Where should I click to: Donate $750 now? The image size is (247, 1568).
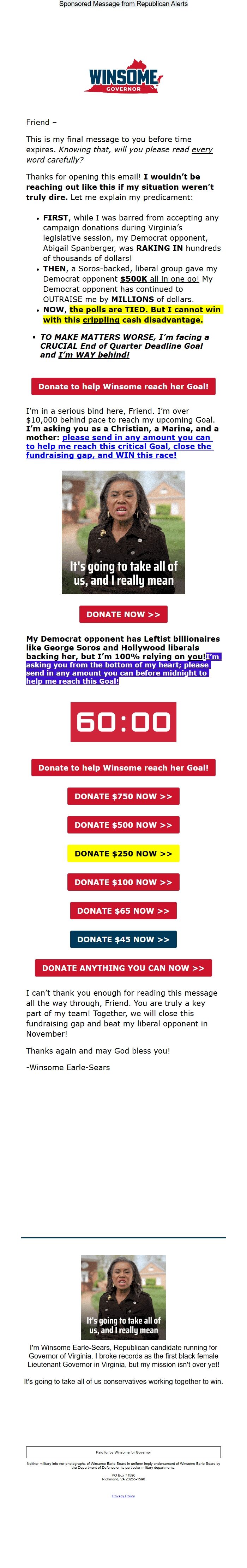coord(123,796)
